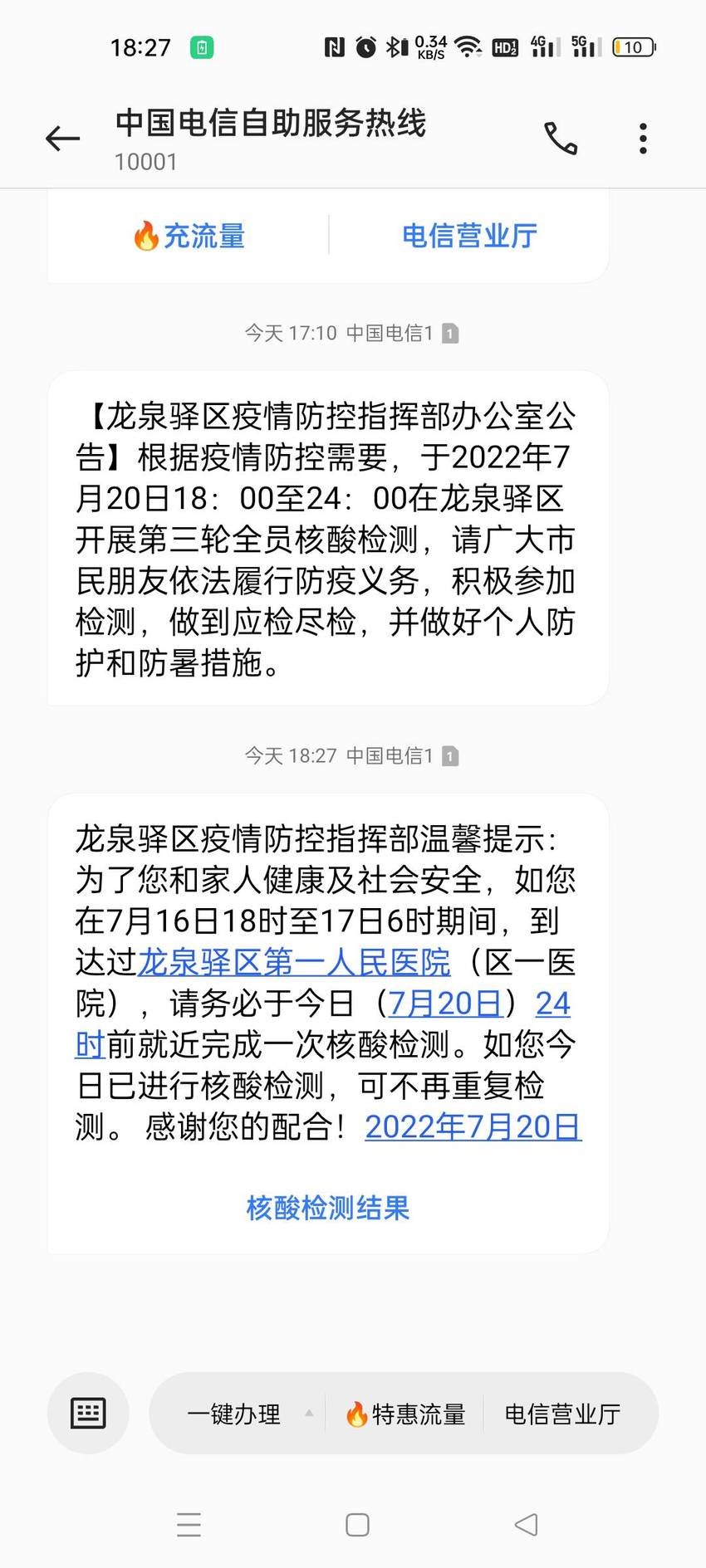The height and width of the screenshot is (1568, 706).
Task: Open 电信营业厅 in the bottom menu
Action: click(x=563, y=1414)
